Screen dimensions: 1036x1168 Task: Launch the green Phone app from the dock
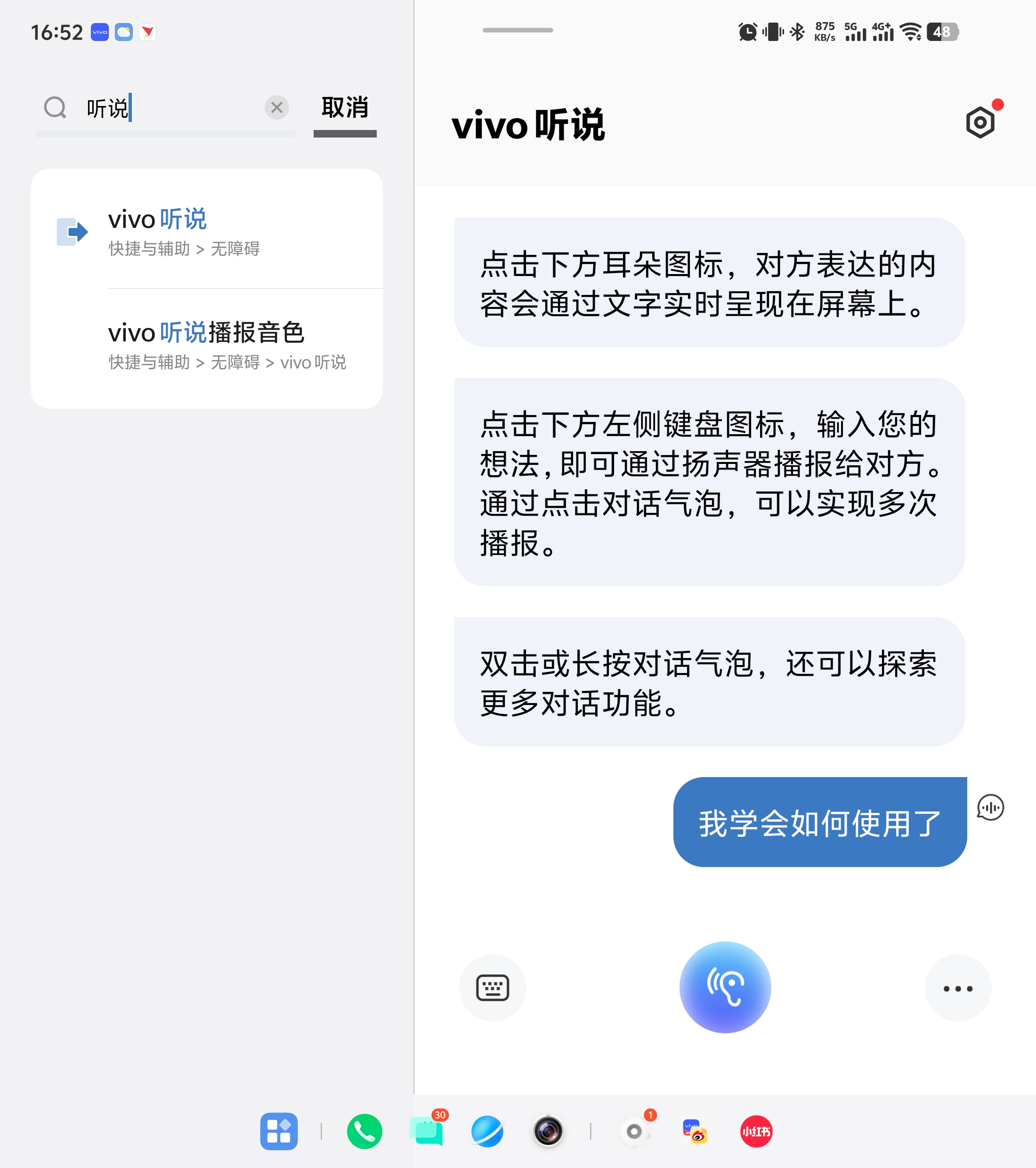[364, 1131]
